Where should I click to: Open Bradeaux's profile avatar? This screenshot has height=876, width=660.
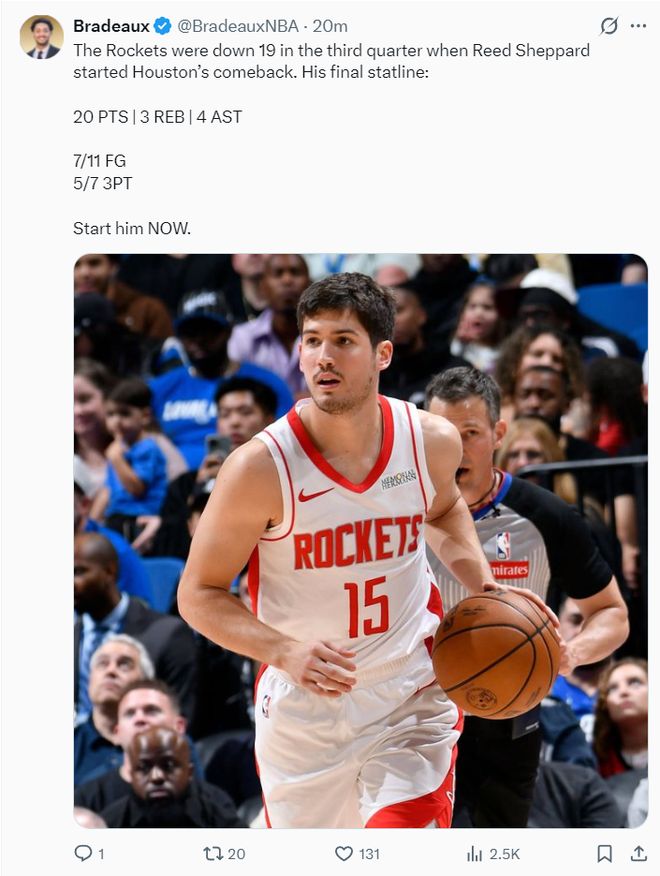point(41,37)
